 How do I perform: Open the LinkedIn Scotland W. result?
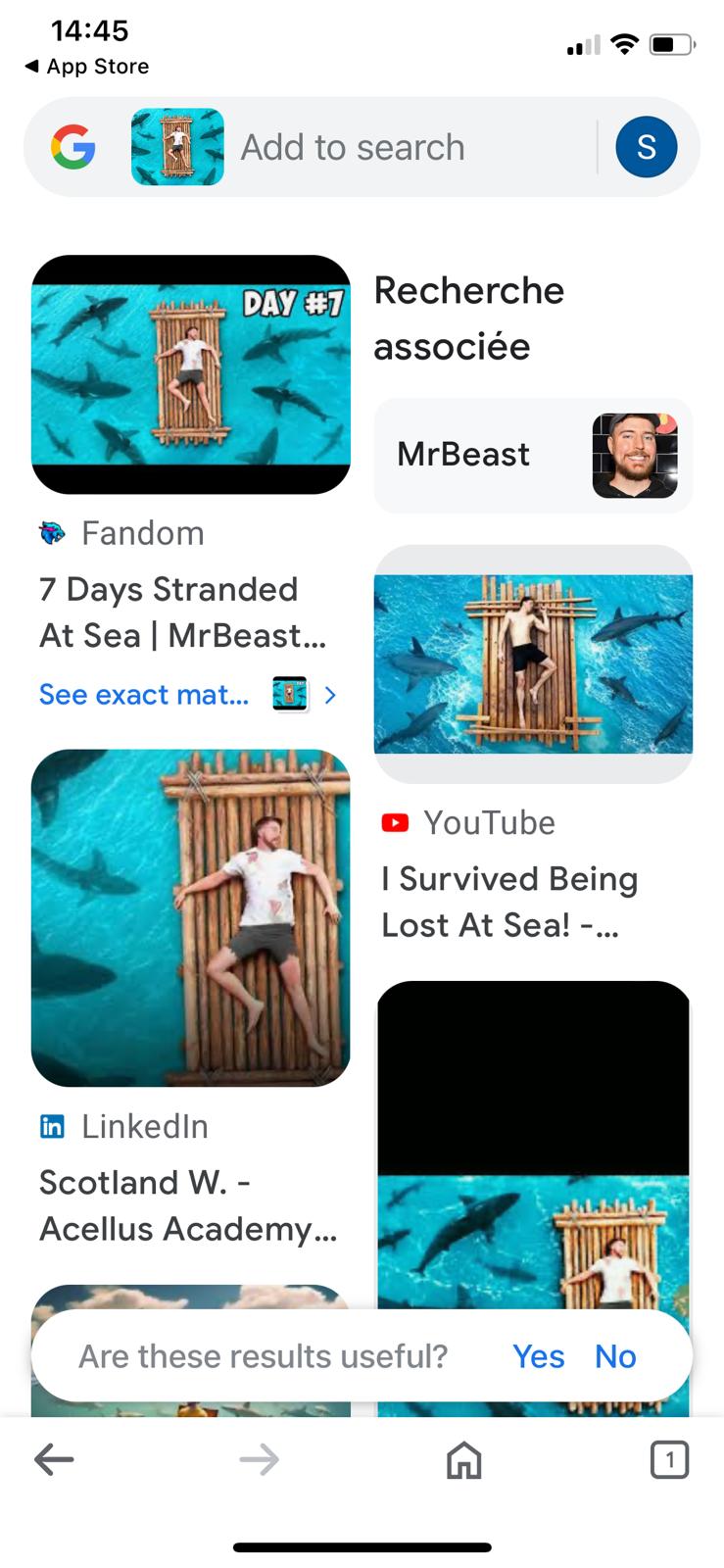pyautogui.click(x=188, y=1205)
